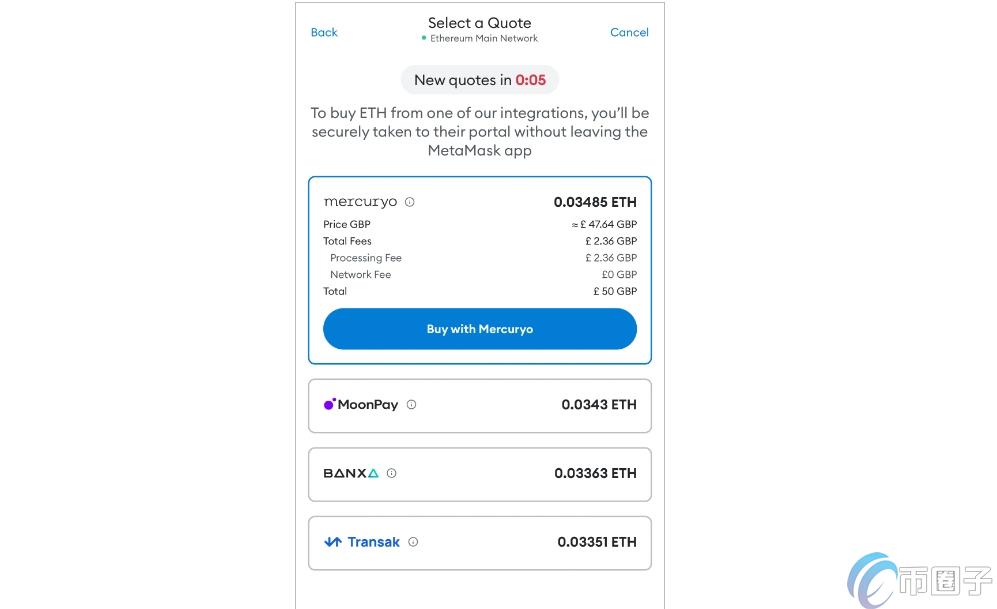Cancel the quote selection
This screenshot has width=997, height=609.
(629, 32)
